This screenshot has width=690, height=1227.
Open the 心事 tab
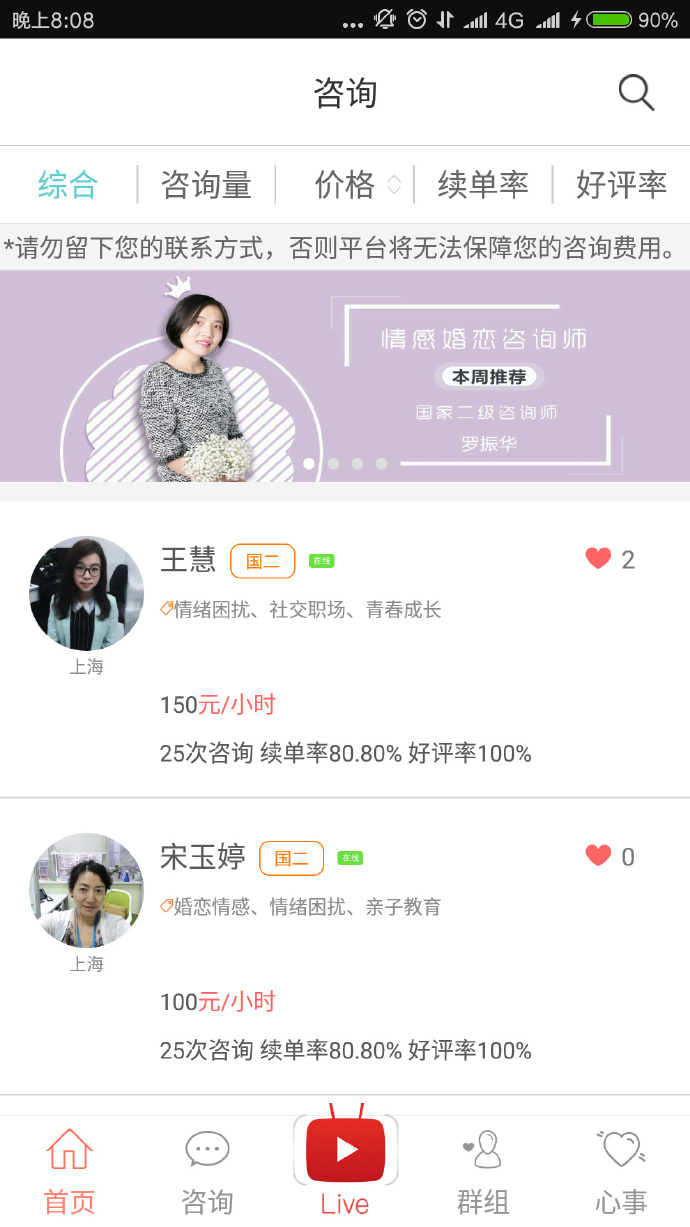click(621, 1170)
